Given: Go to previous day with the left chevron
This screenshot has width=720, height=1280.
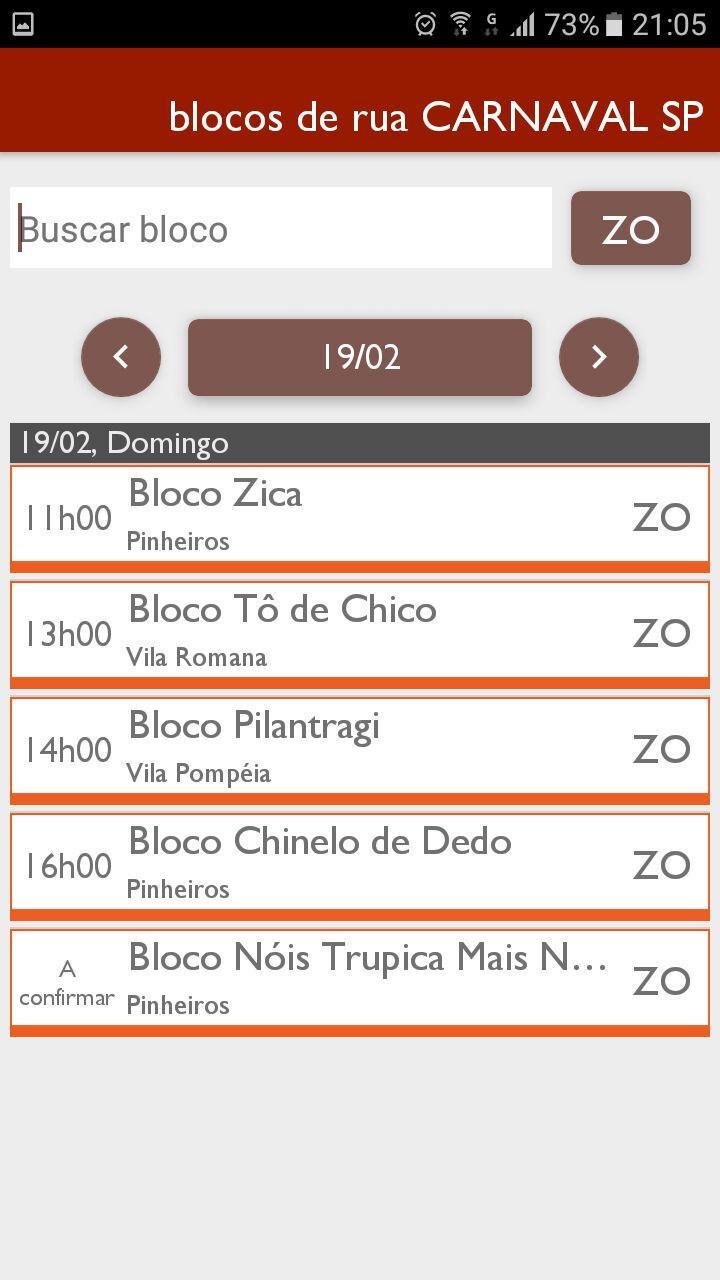Looking at the screenshot, I should (x=121, y=357).
